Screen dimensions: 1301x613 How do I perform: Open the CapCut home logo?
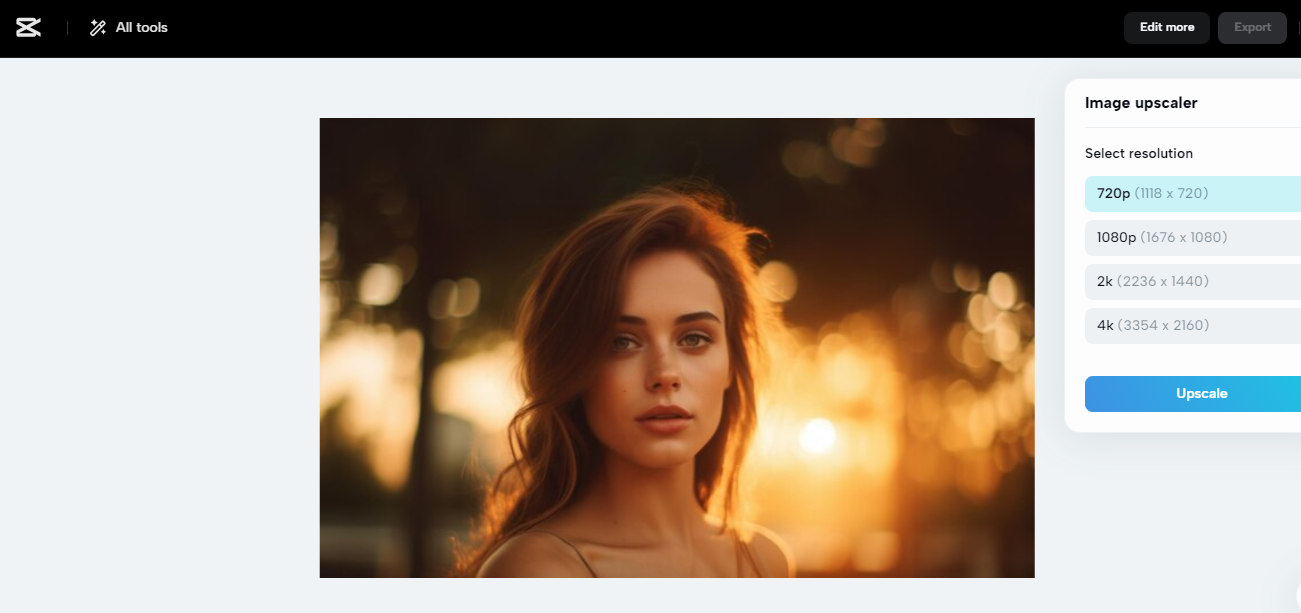pos(28,28)
